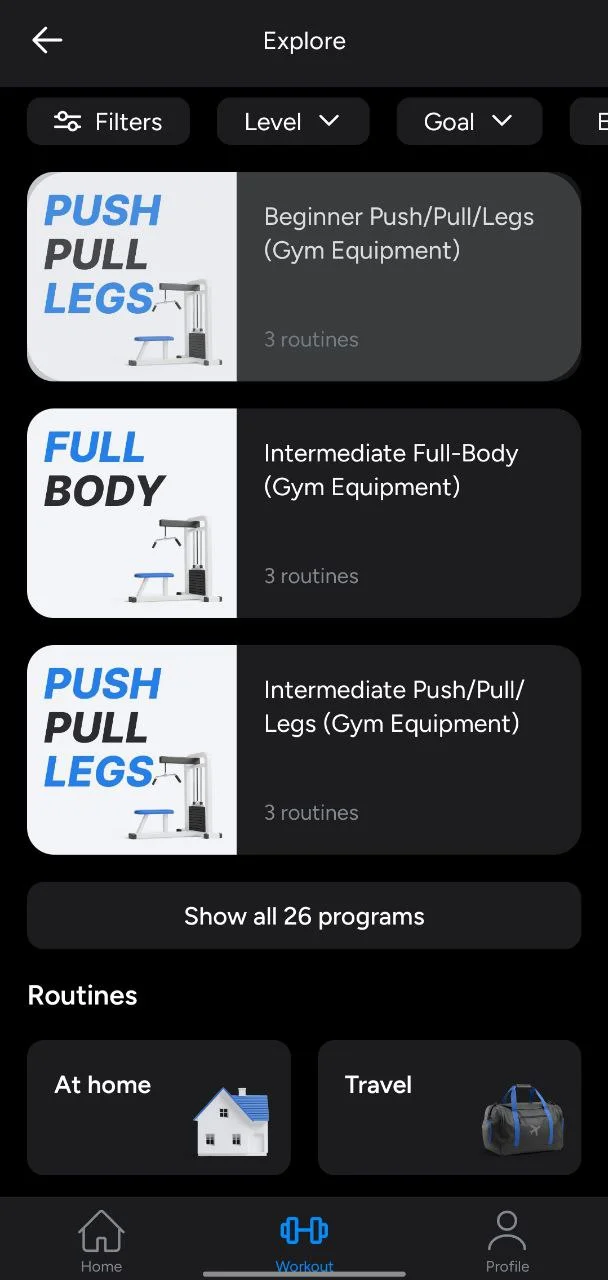Go back from the Explore screen

click(x=47, y=41)
